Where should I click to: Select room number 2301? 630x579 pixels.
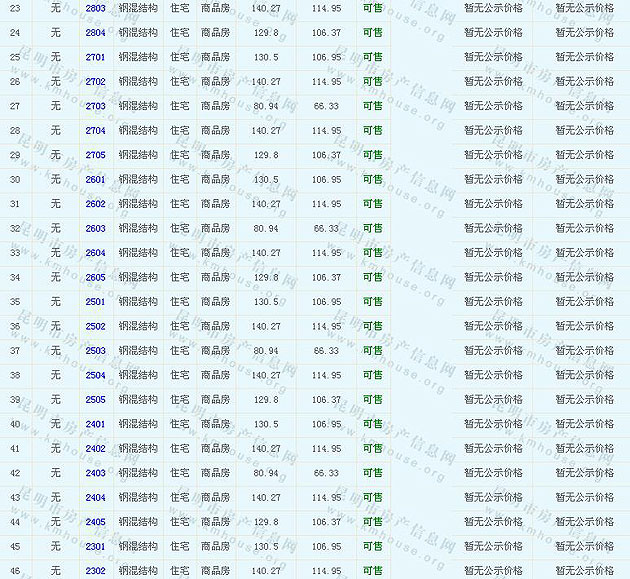(x=95, y=546)
